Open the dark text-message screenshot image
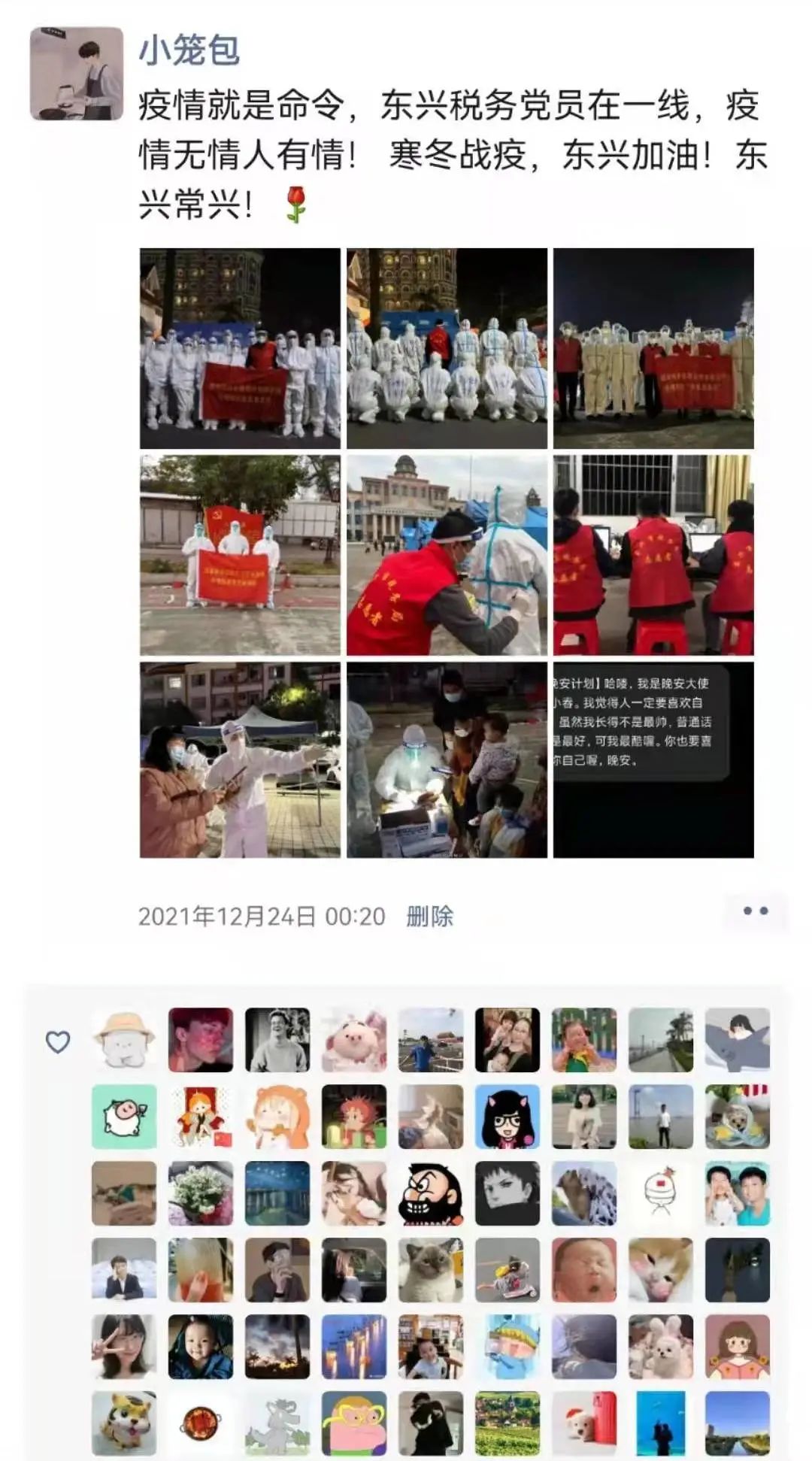812x1461 pixels. coord(653,759)
